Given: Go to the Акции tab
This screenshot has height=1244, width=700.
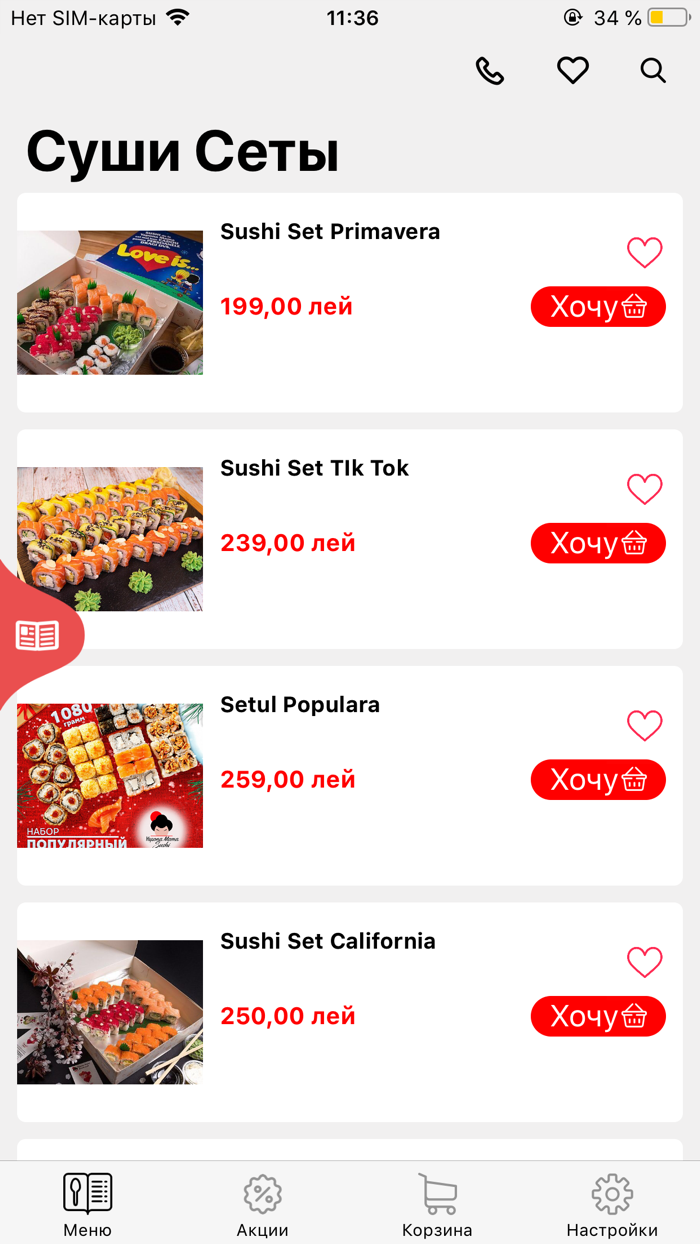Looking at the screenshot, I should click(x=262, y=1205).
